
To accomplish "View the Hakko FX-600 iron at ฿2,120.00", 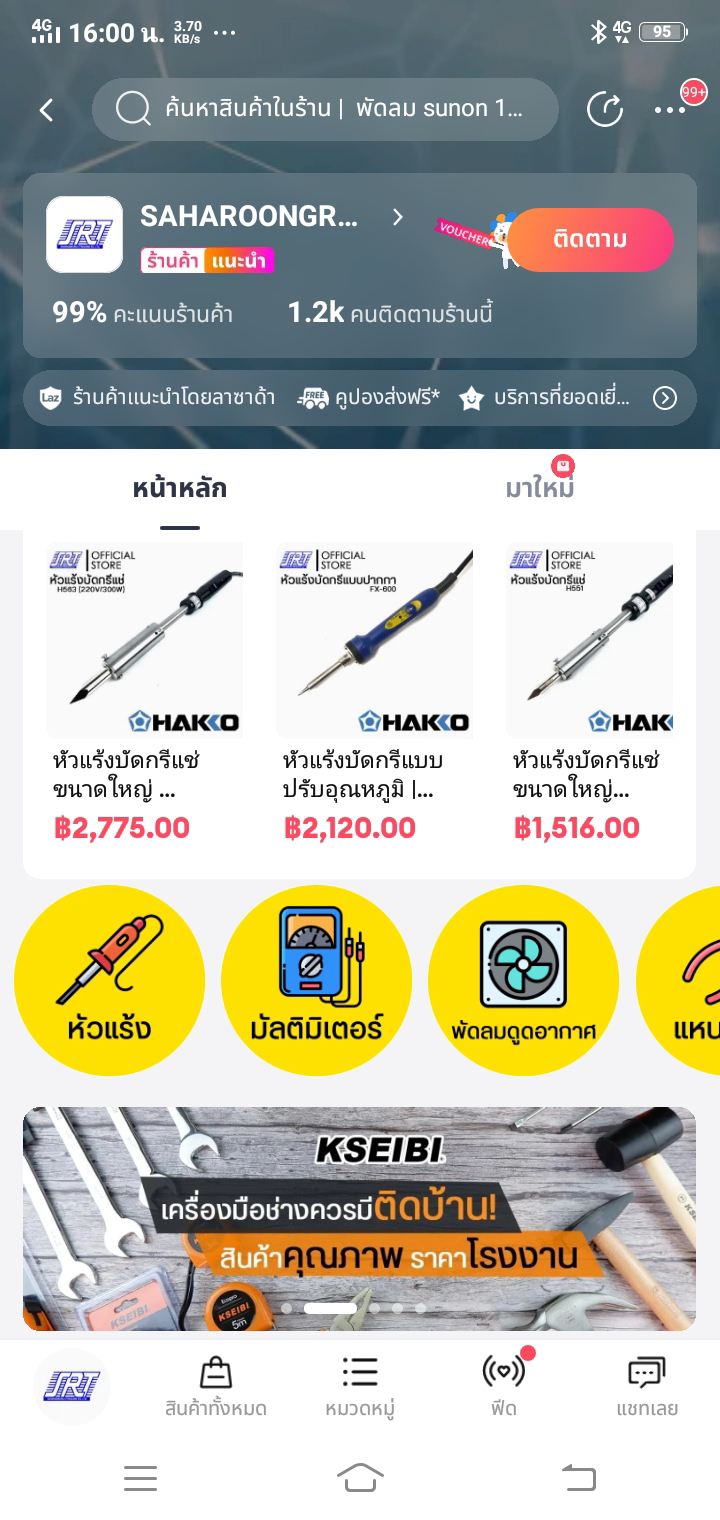I will [374, 690].
